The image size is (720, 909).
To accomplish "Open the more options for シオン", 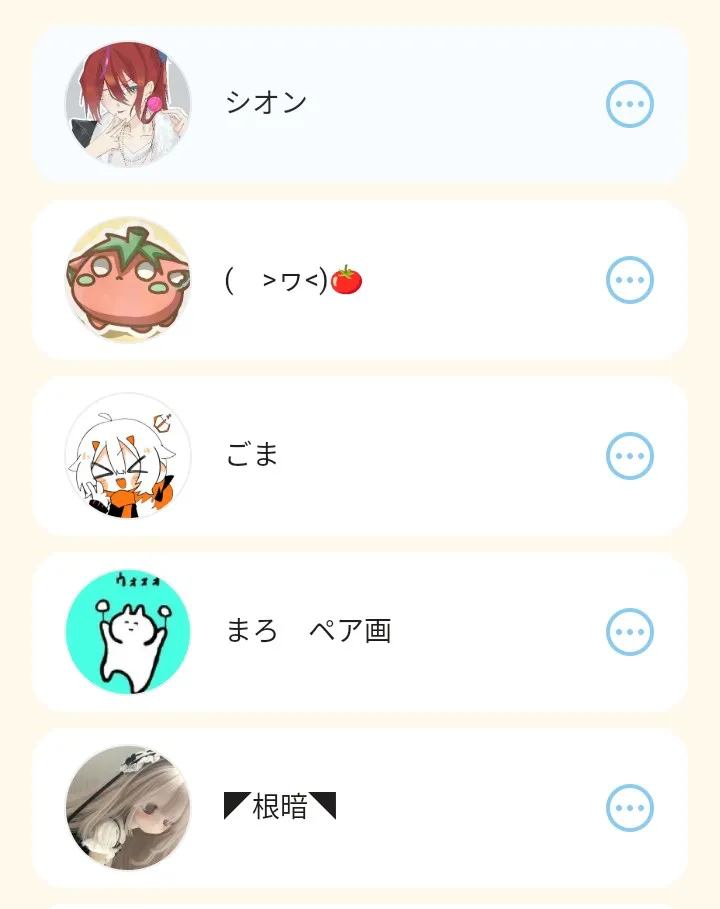I will coord(630,104).
